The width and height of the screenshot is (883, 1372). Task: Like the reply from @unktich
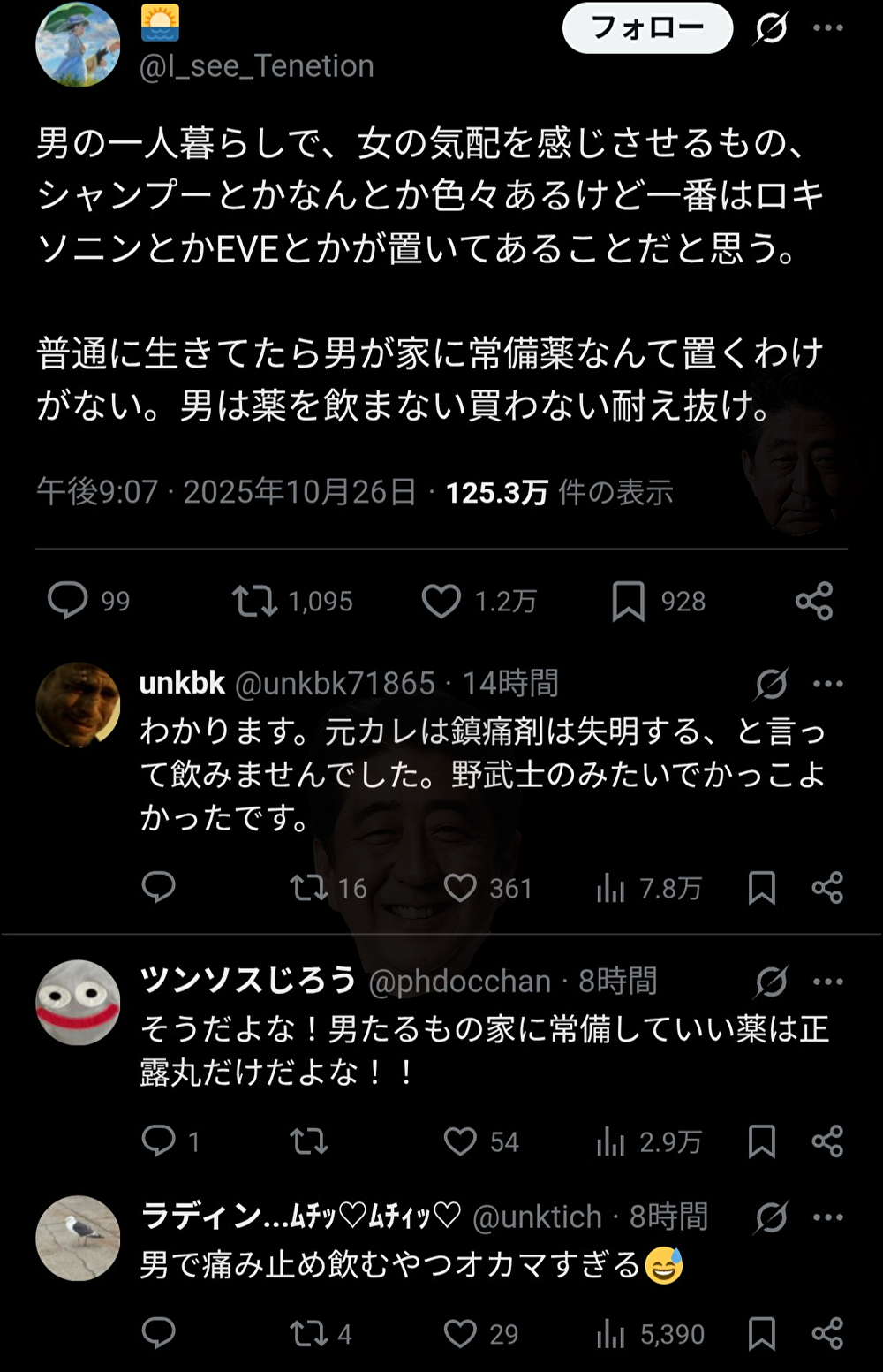460,1333
